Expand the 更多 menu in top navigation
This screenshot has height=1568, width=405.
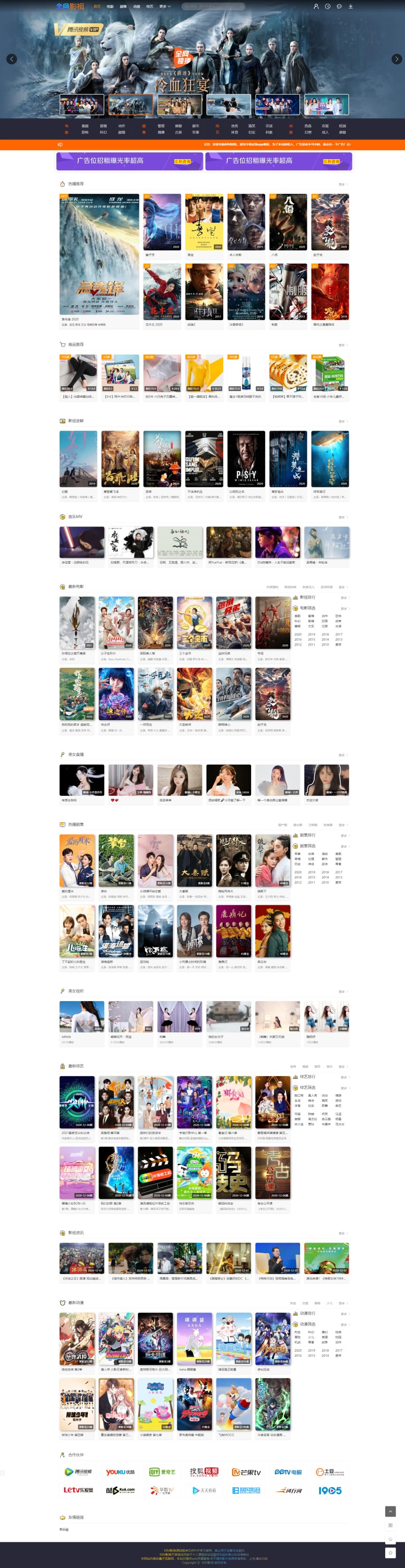pos(164,6)
